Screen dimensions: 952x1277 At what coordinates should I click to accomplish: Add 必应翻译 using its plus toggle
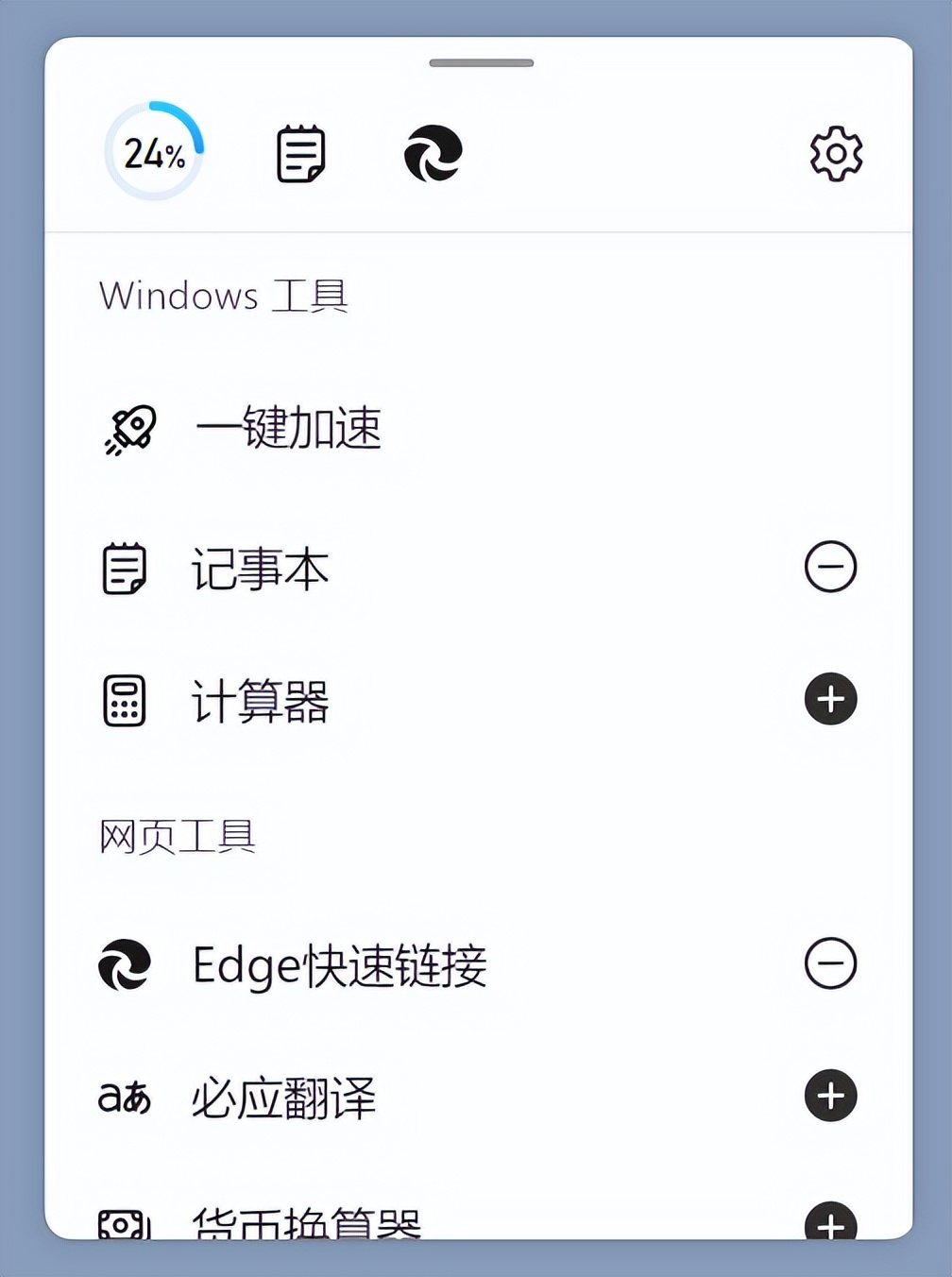point(829,1097)
